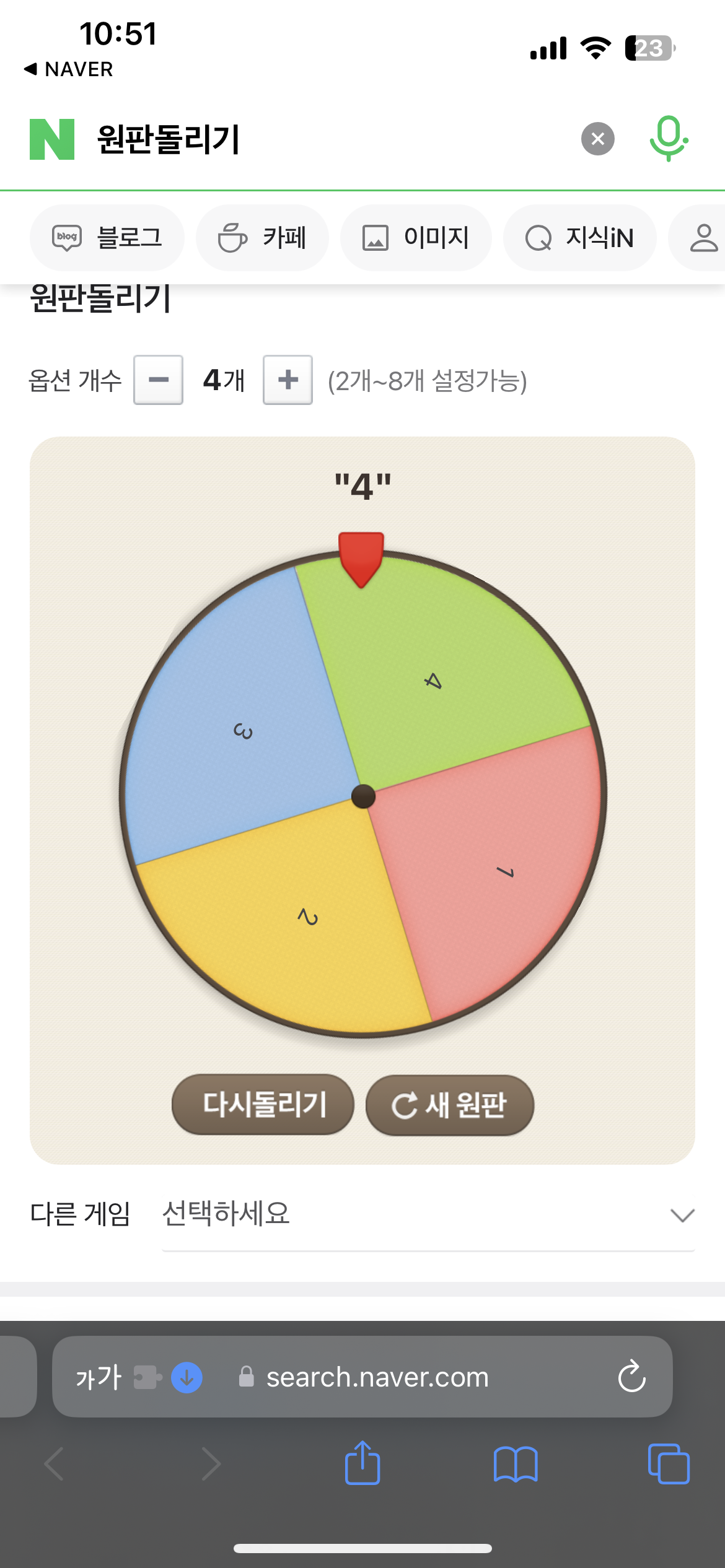Return to the NAVER app
This screenshot has height=1568, width=725.
coord(68,69)
